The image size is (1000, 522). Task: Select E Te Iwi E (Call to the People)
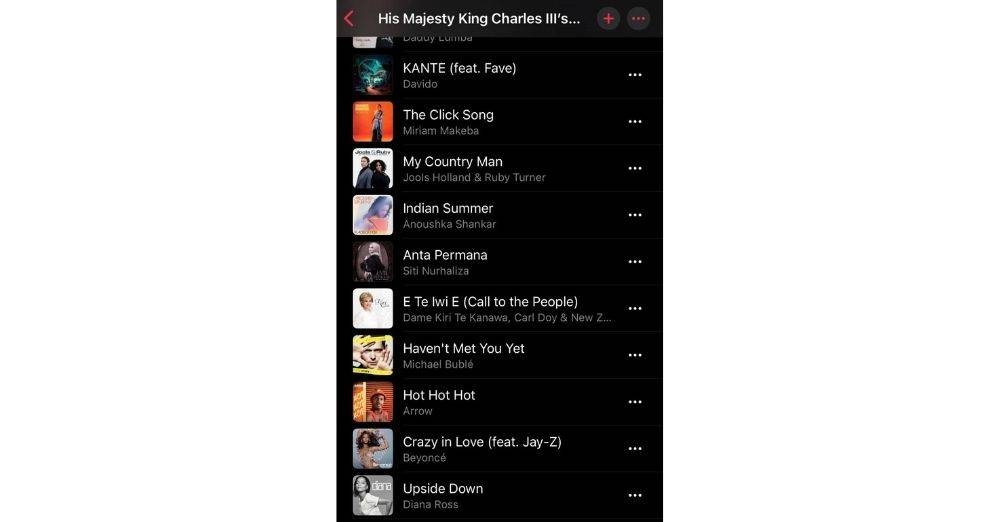[x=490, y=308]
